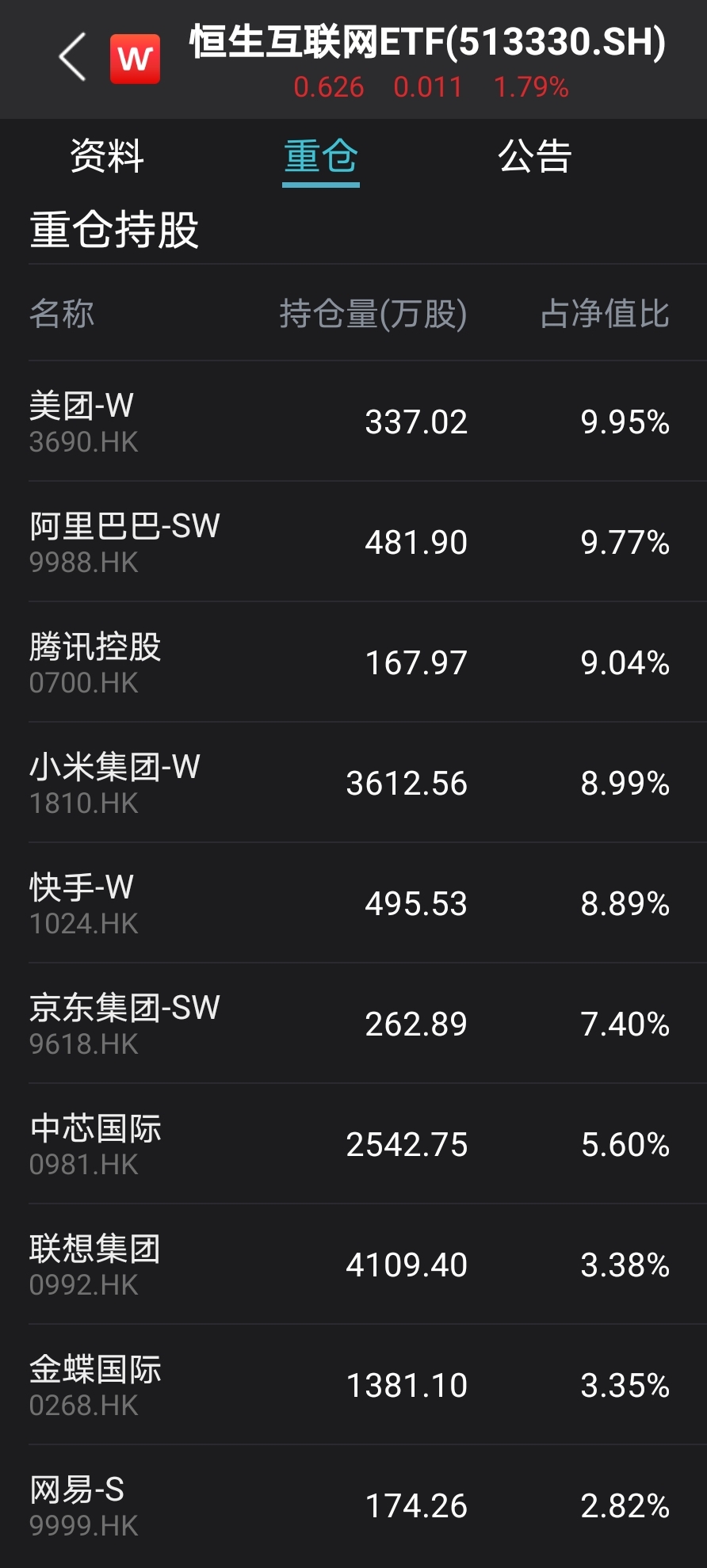Viewport: 707px width, 1568px height.
Task: Open the 公告 tab
Action: [534, 156]
